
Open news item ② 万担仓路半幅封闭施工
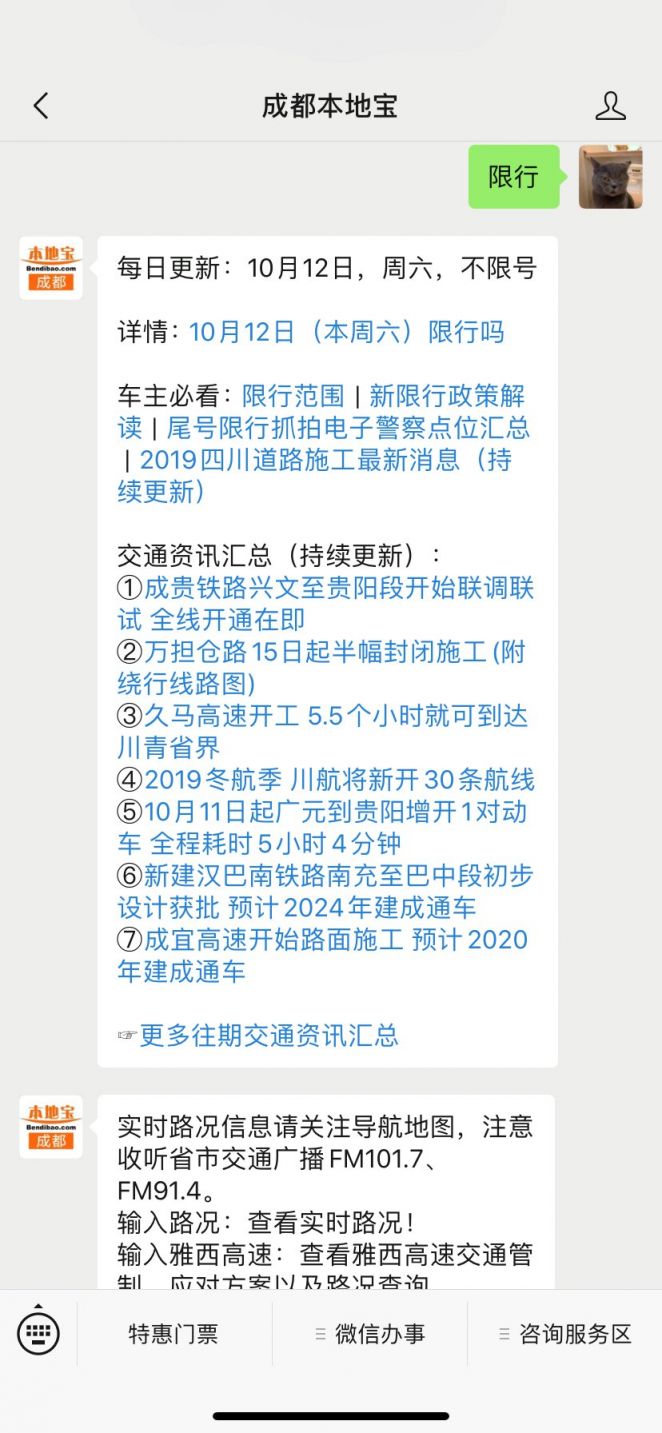tap(322, 668)
